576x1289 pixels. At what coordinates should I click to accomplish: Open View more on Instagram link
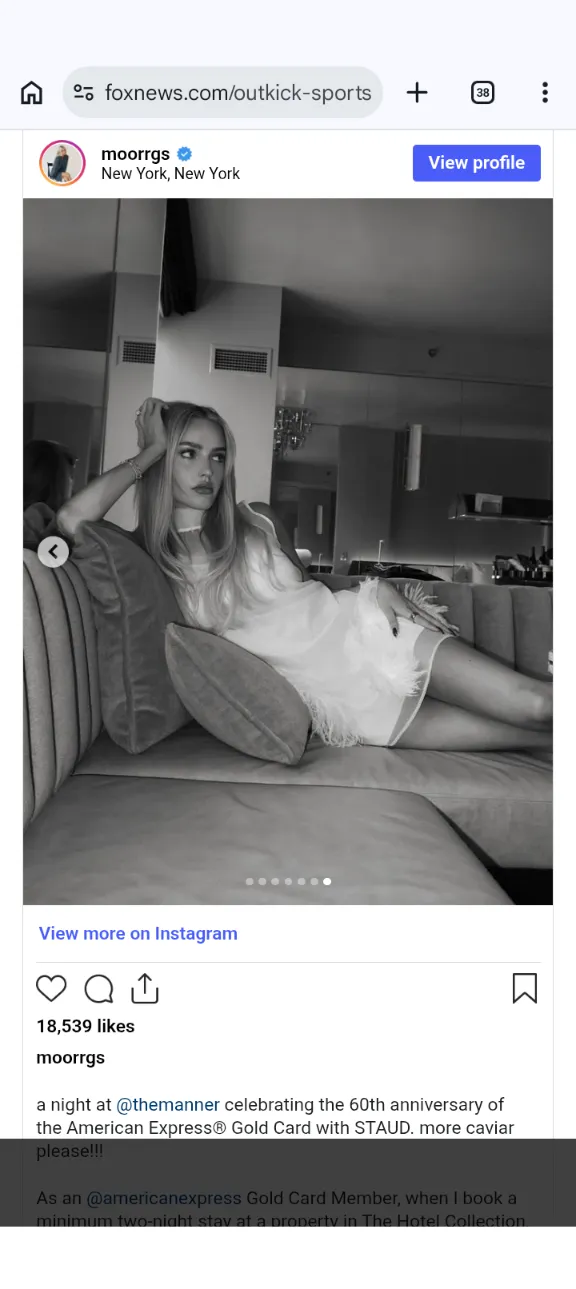pos(138,933)
